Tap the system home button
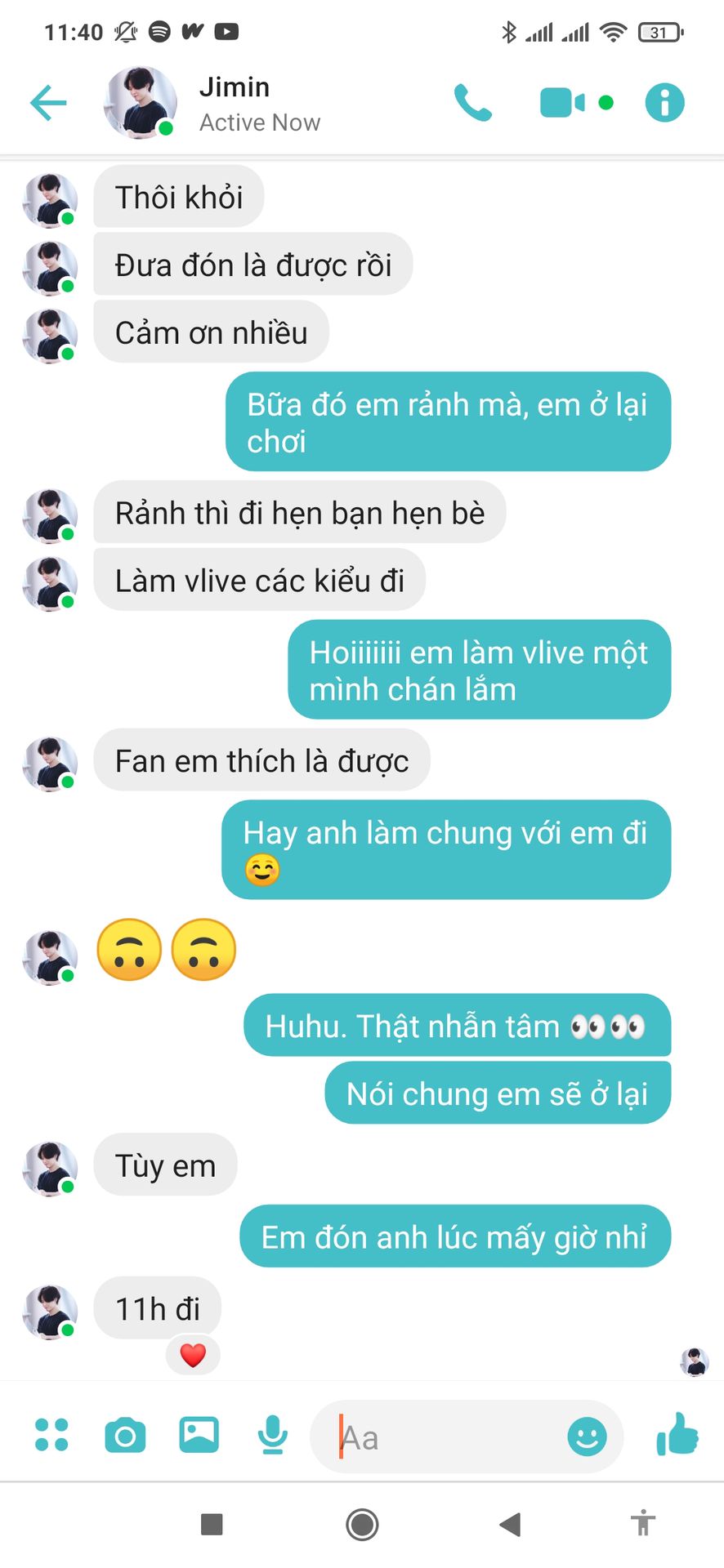Image resolution: width=724 pixels, height=1568 pixels. 362,1524
